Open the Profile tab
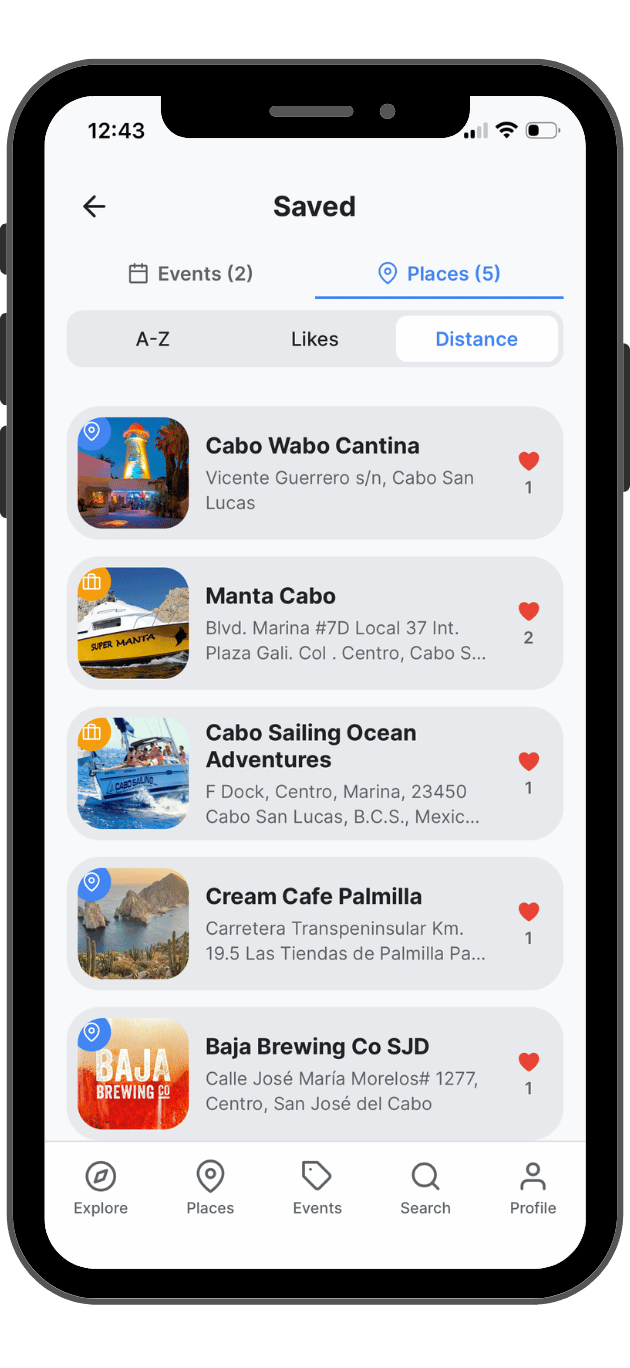630x1368 pixels. (533, 1188)
